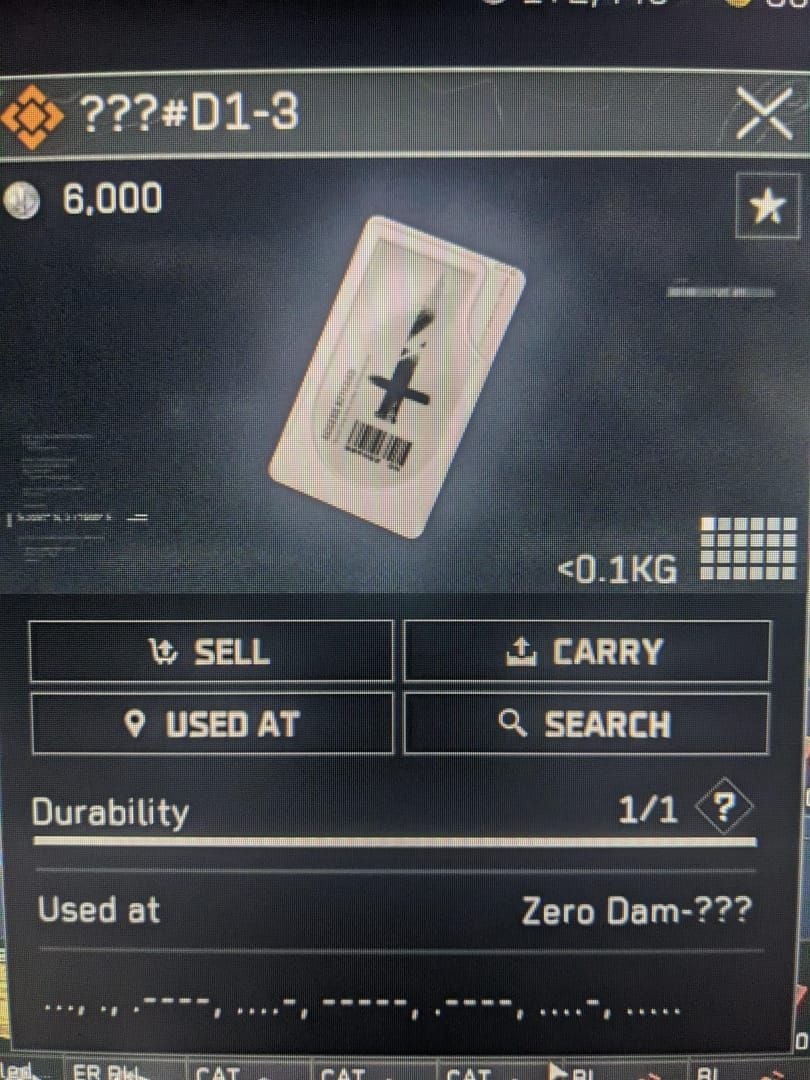This screenshot has height=1080, width=810.
Task: Mark this item as favorite with the star
Action: (767, 206)
